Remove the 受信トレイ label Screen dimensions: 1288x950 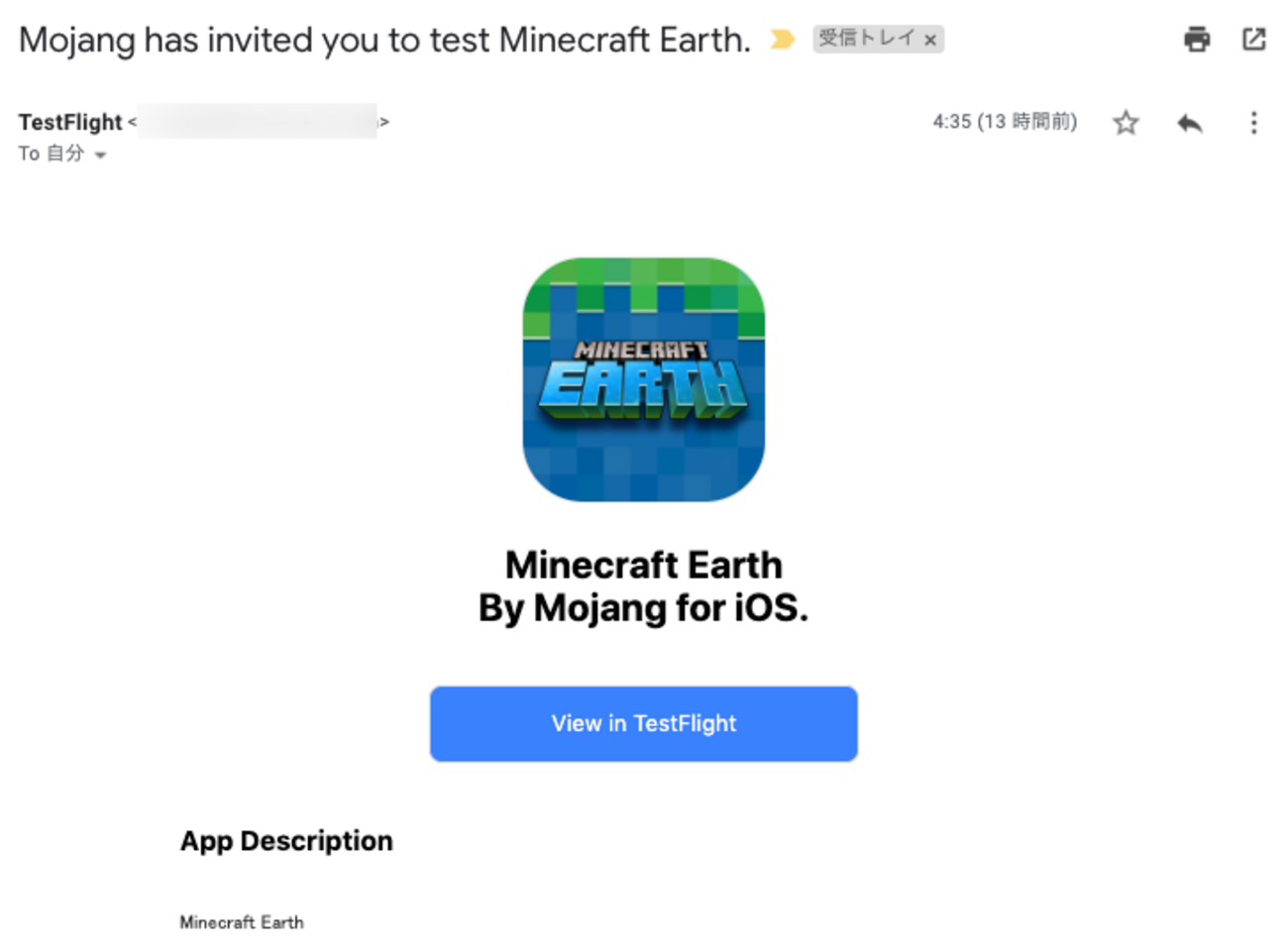tap(930, 41)
